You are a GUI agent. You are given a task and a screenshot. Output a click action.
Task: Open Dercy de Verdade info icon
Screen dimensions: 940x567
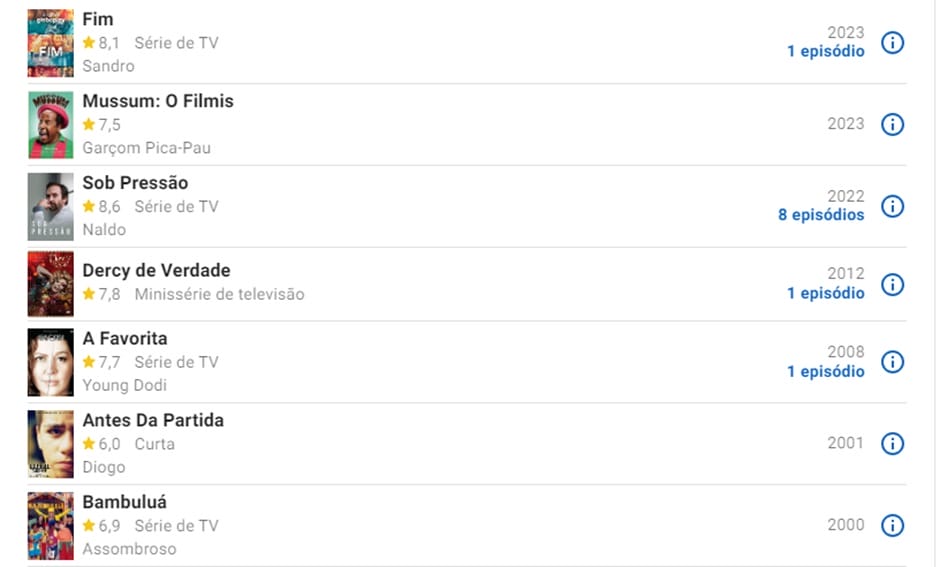892,285
